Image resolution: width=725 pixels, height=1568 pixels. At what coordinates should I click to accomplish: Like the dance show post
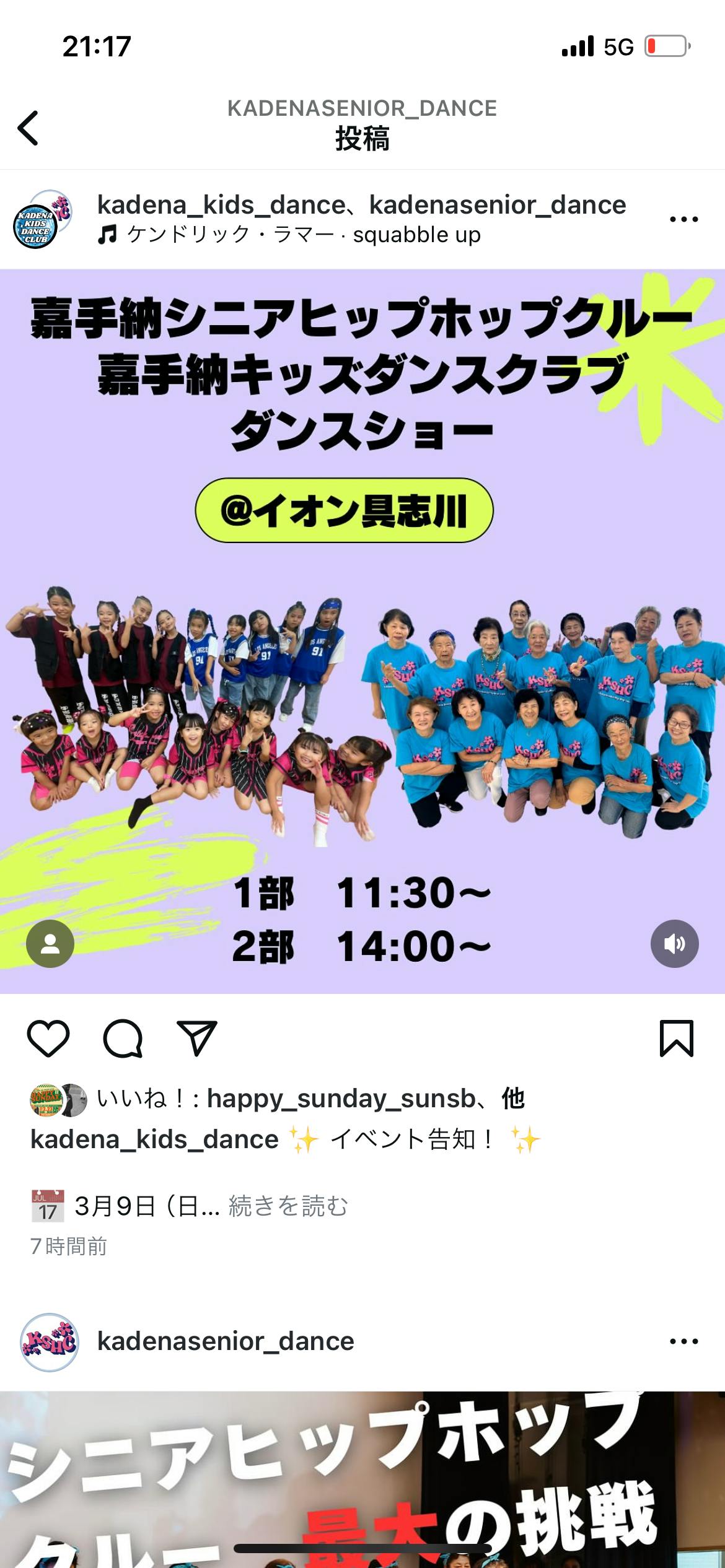[x=48, y=1039]
